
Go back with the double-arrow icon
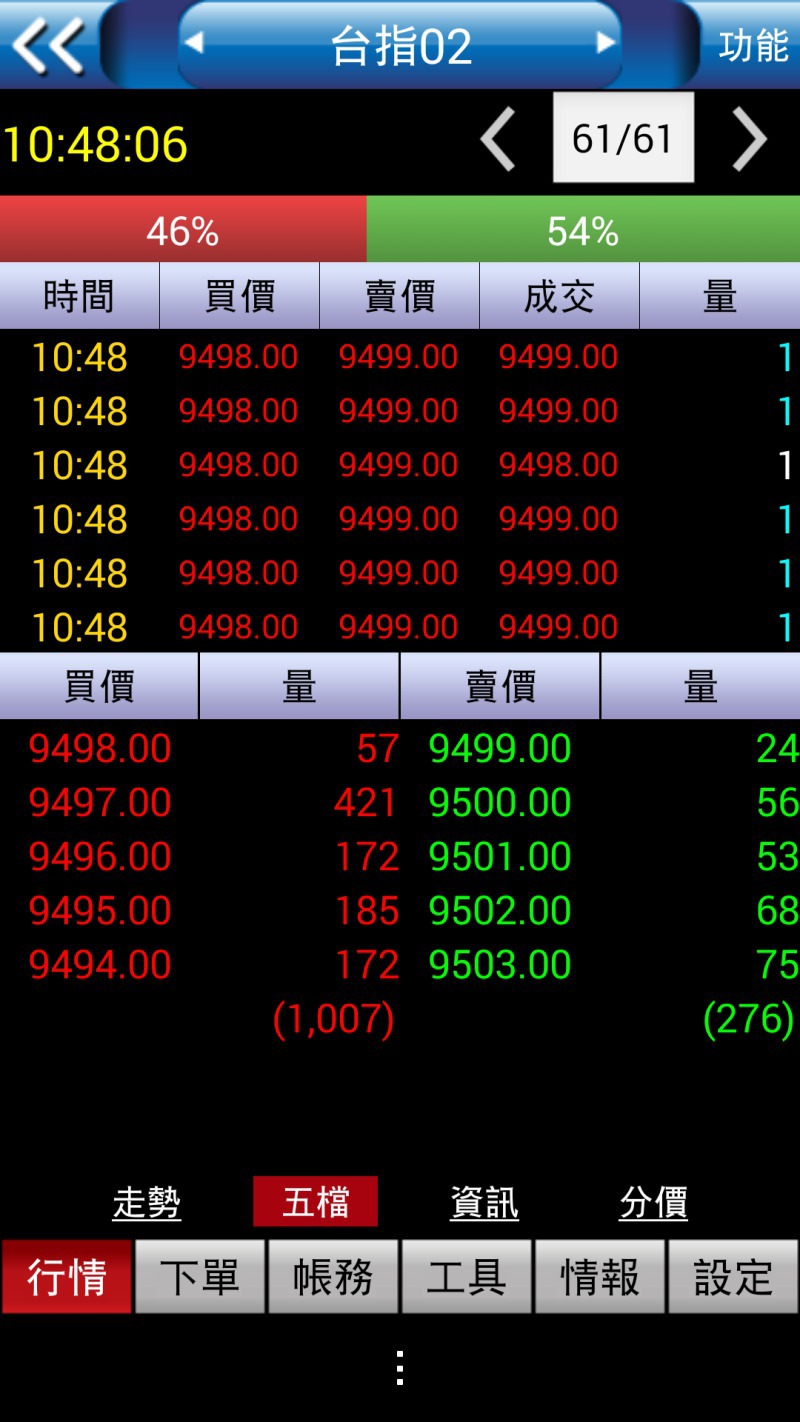pos(48,46)
